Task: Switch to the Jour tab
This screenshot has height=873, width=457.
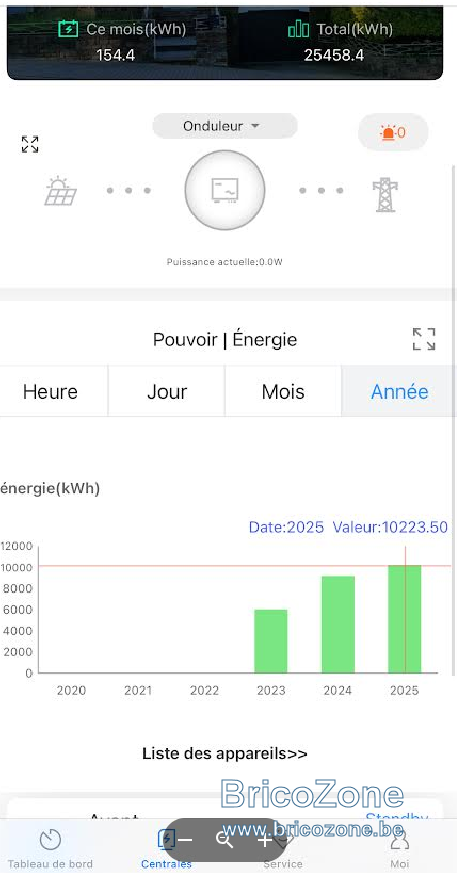Action: pos(166,391)
